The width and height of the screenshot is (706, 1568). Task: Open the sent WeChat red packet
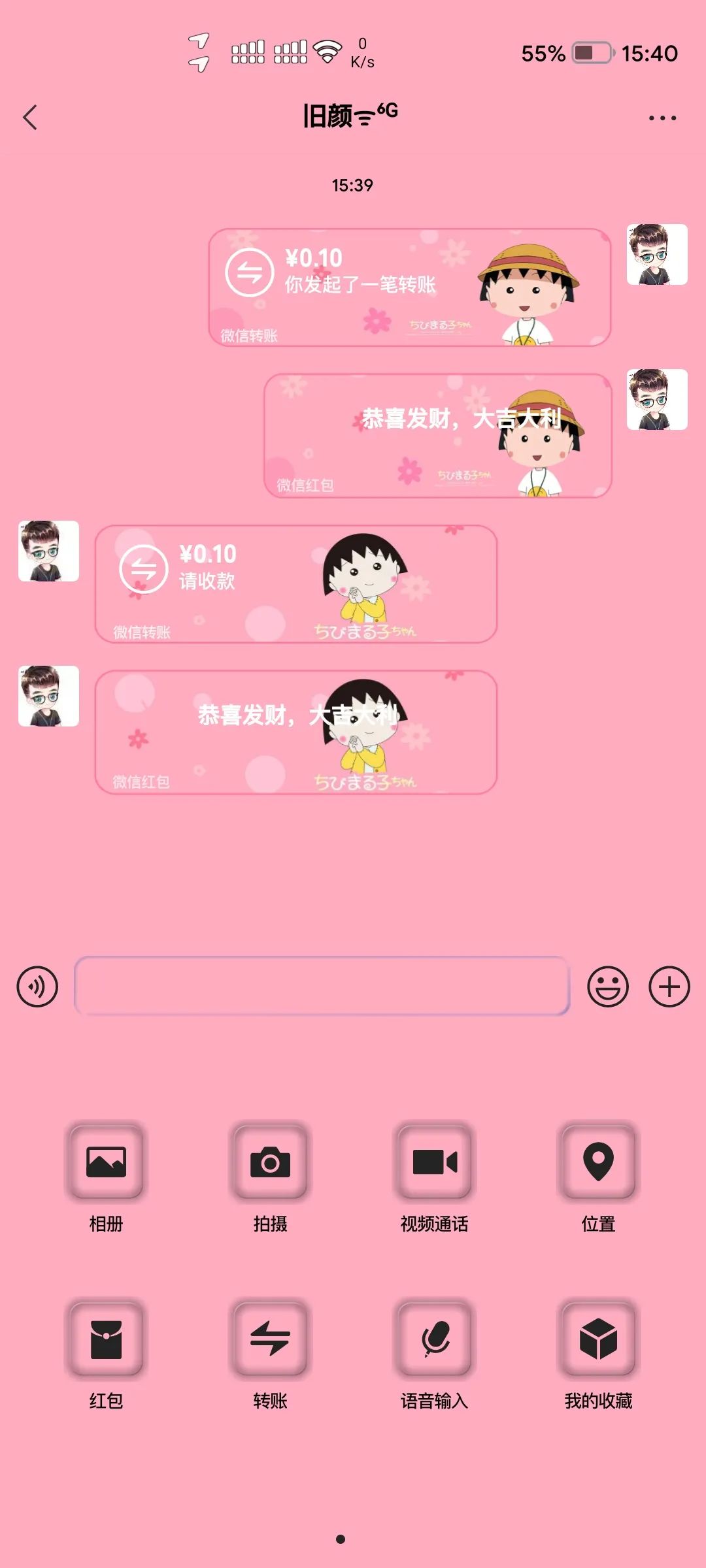(x=437, y=435)
